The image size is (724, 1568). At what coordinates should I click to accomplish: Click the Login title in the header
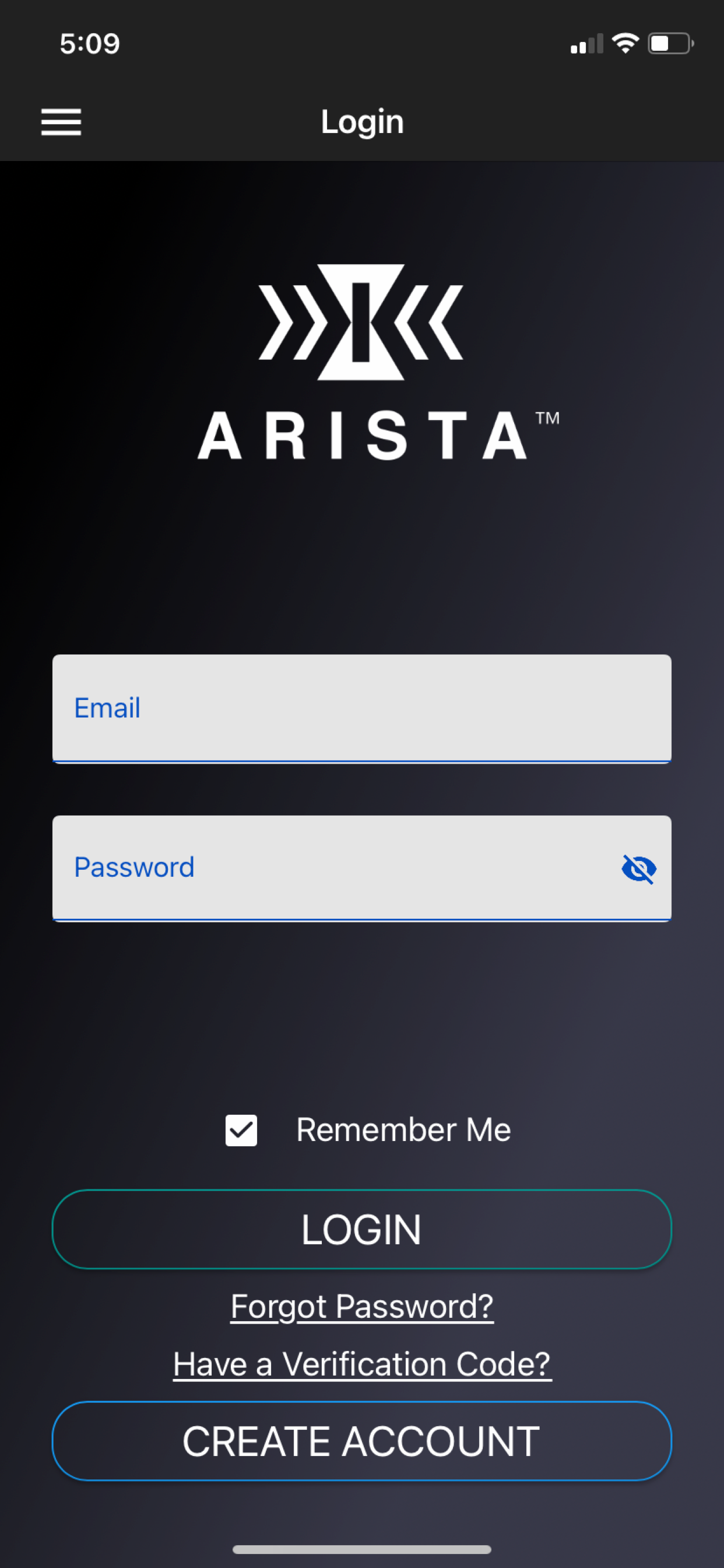[361, 121]
